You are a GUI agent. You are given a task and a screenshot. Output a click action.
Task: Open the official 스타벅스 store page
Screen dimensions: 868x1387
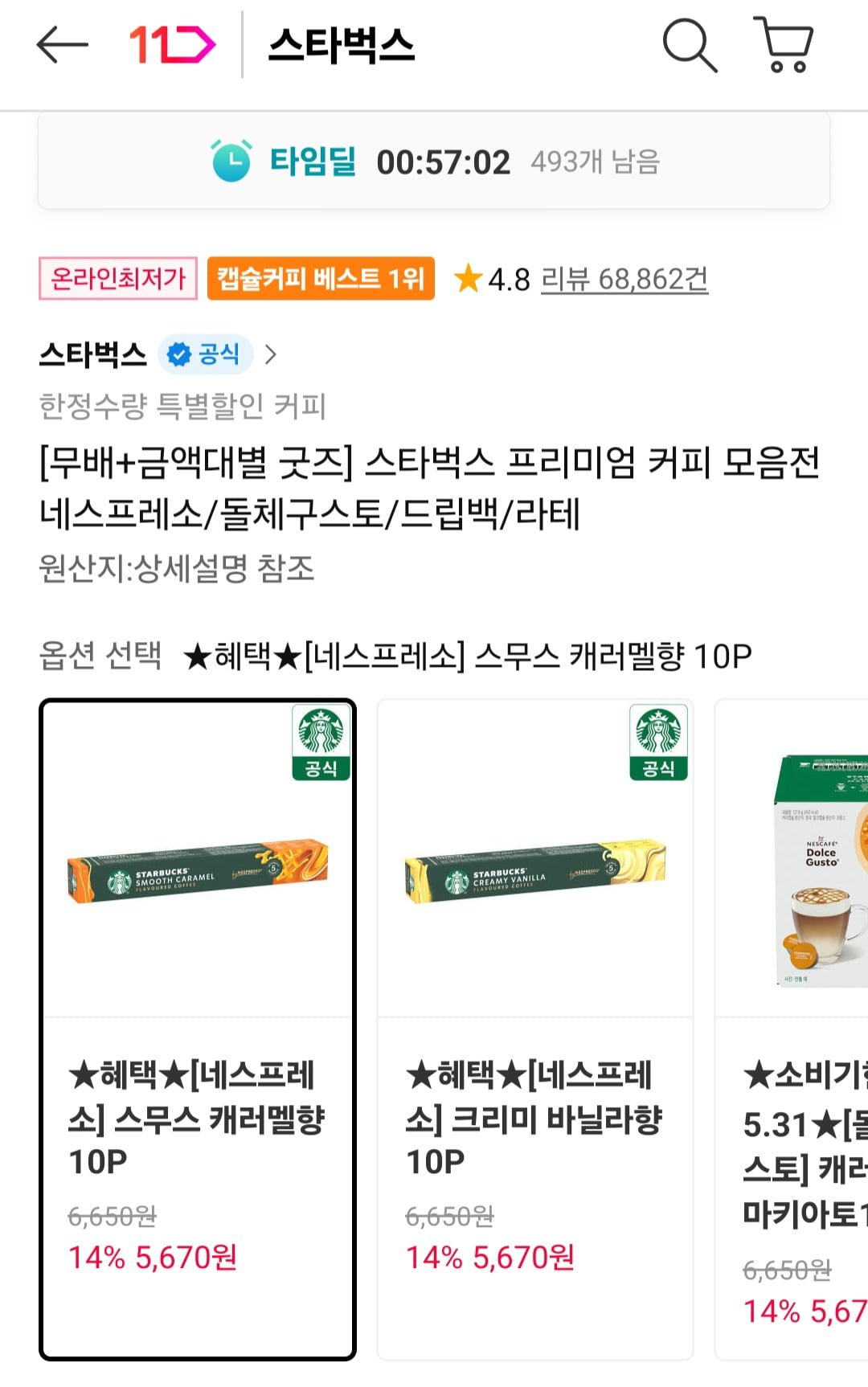pos(158,354)
